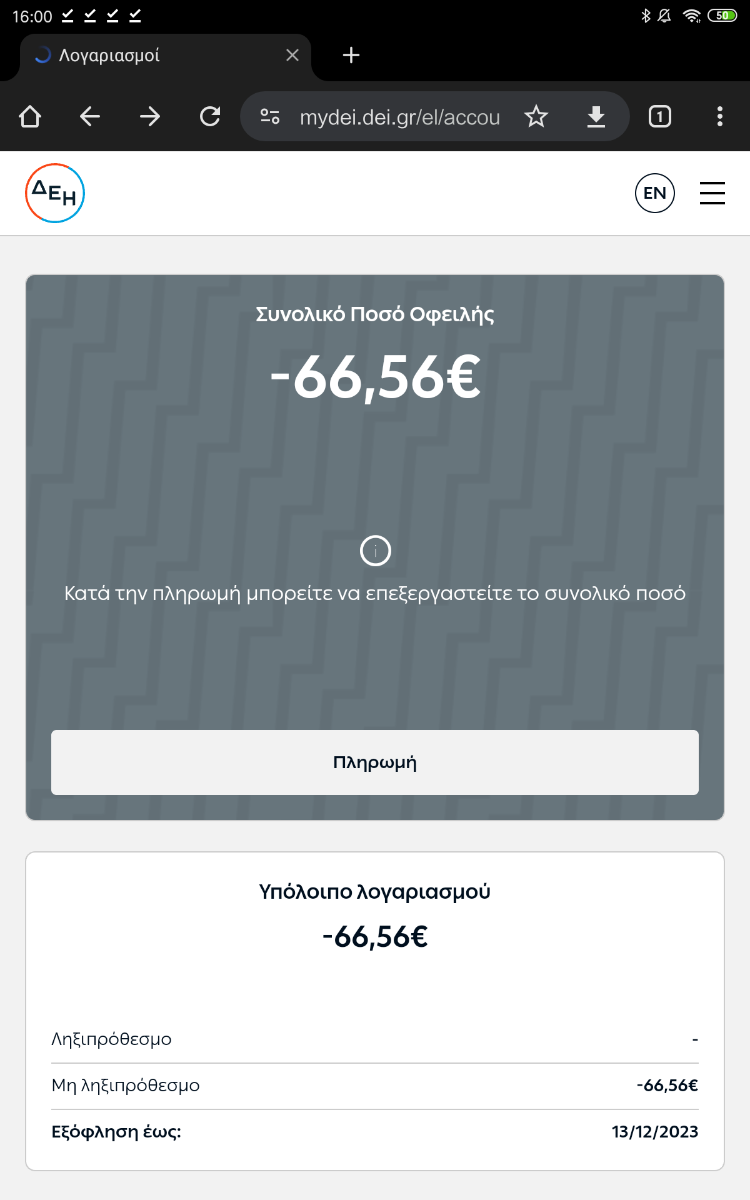Open the info icon above the payment note

[375, 550]
